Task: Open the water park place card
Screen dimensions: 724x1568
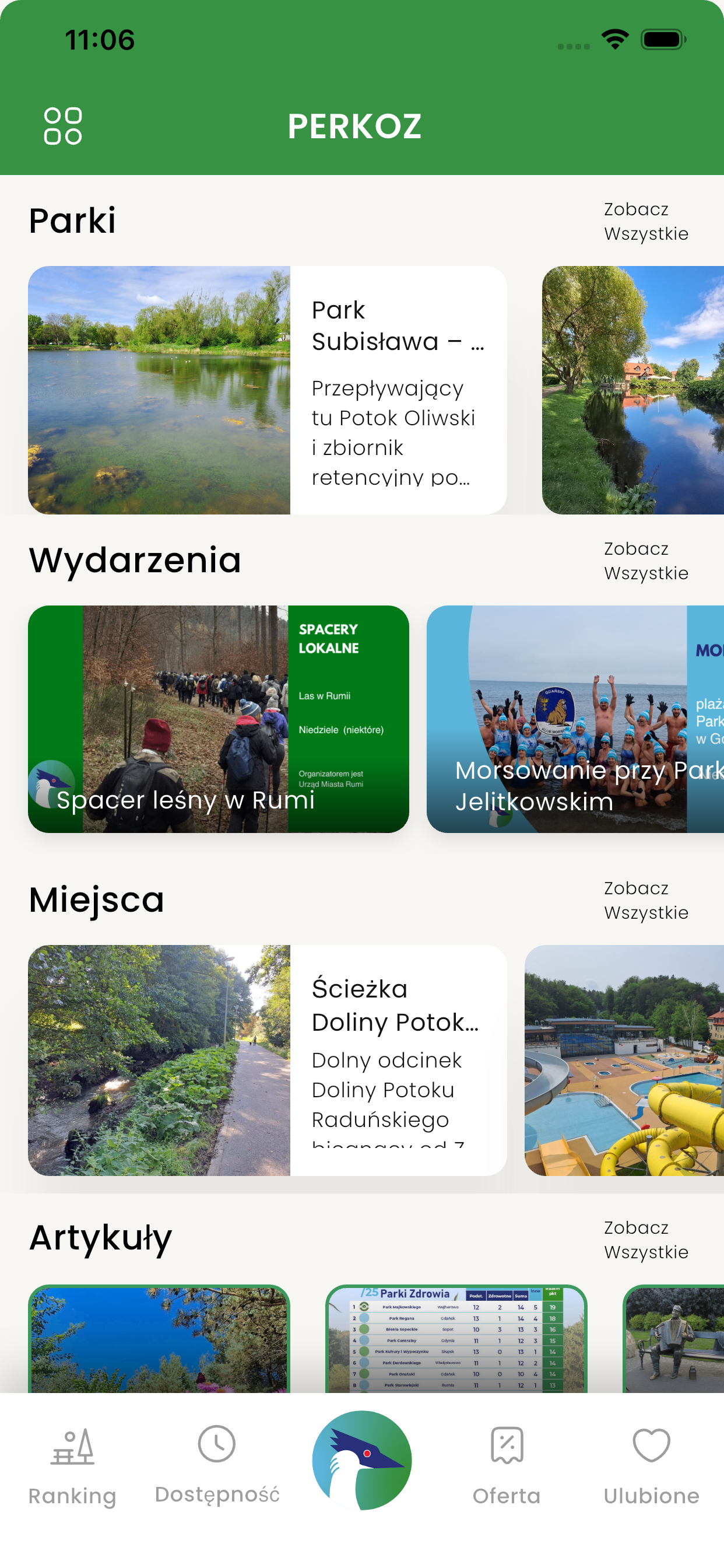Action: click(624, 1060)
